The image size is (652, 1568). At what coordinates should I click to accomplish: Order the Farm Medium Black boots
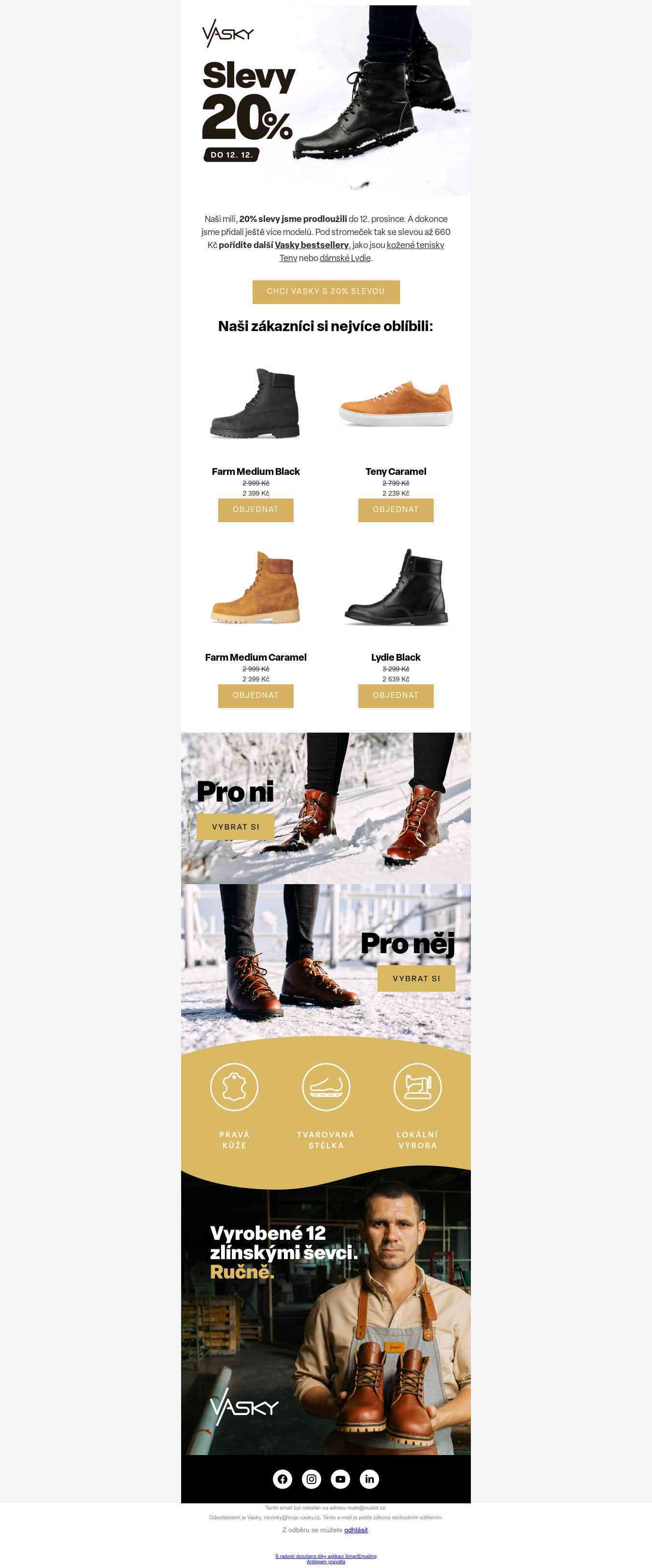255,510
